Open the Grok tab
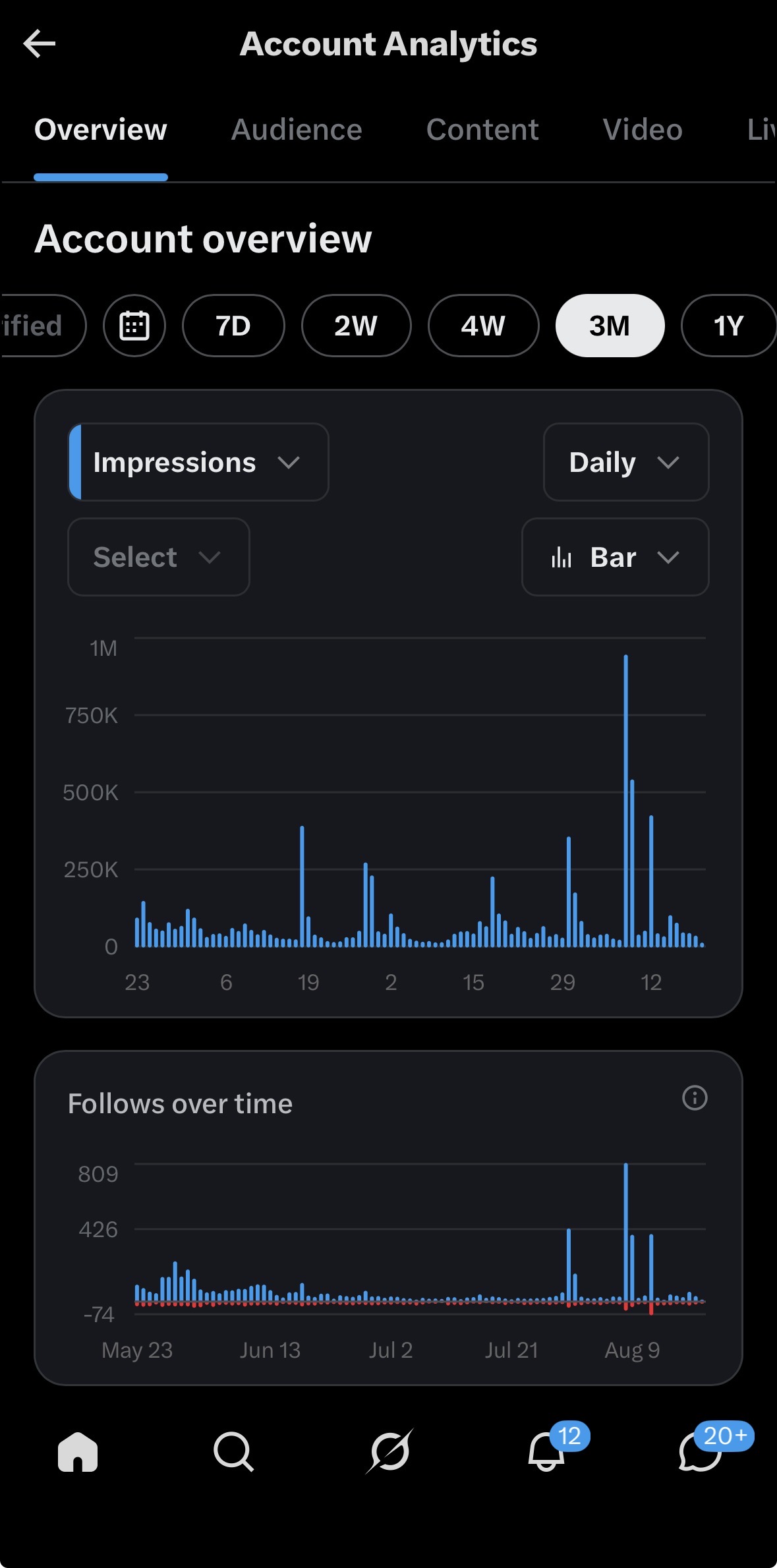This screenshot has width=777, height=1568. pyautogui.click(x=389, y=1451)
